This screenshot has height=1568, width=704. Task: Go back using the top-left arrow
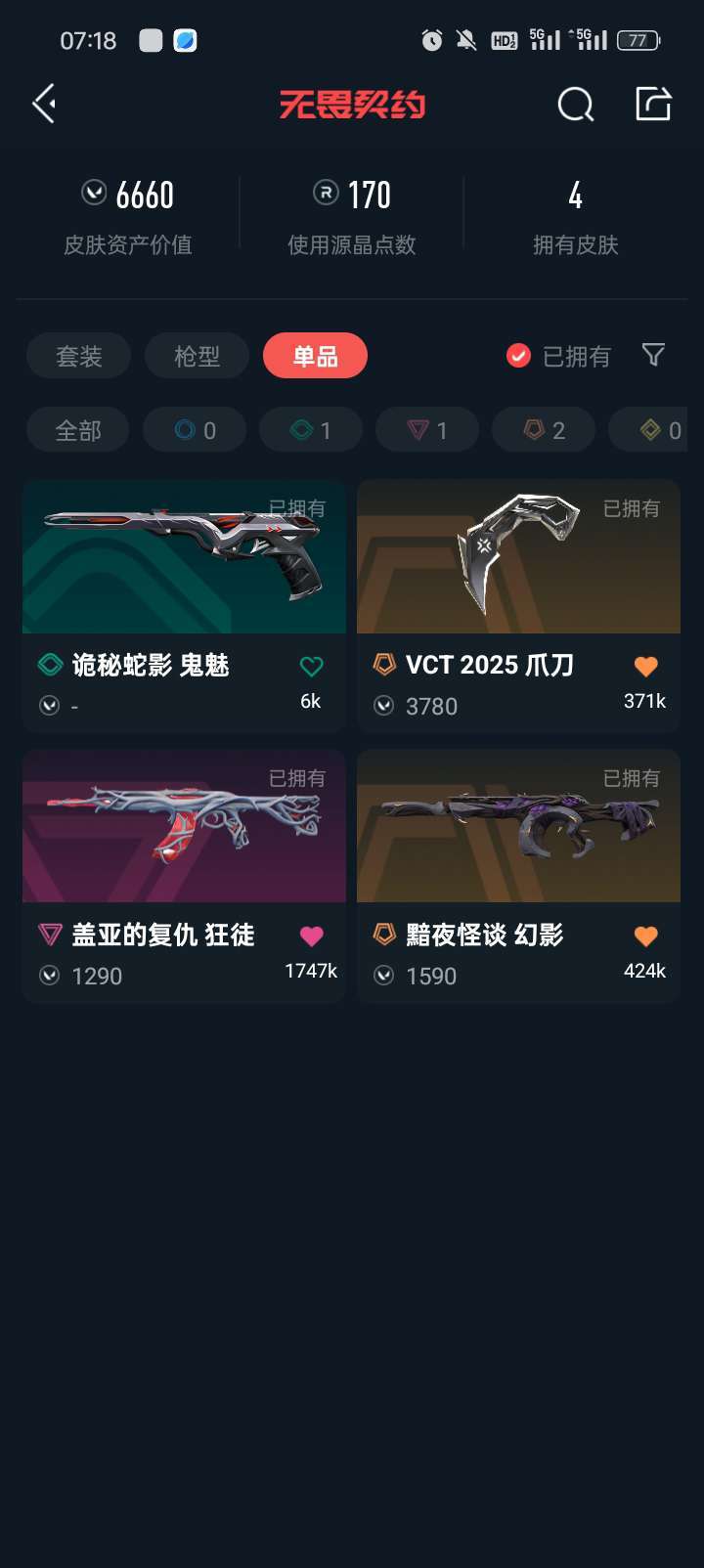(x=44, y=104)
